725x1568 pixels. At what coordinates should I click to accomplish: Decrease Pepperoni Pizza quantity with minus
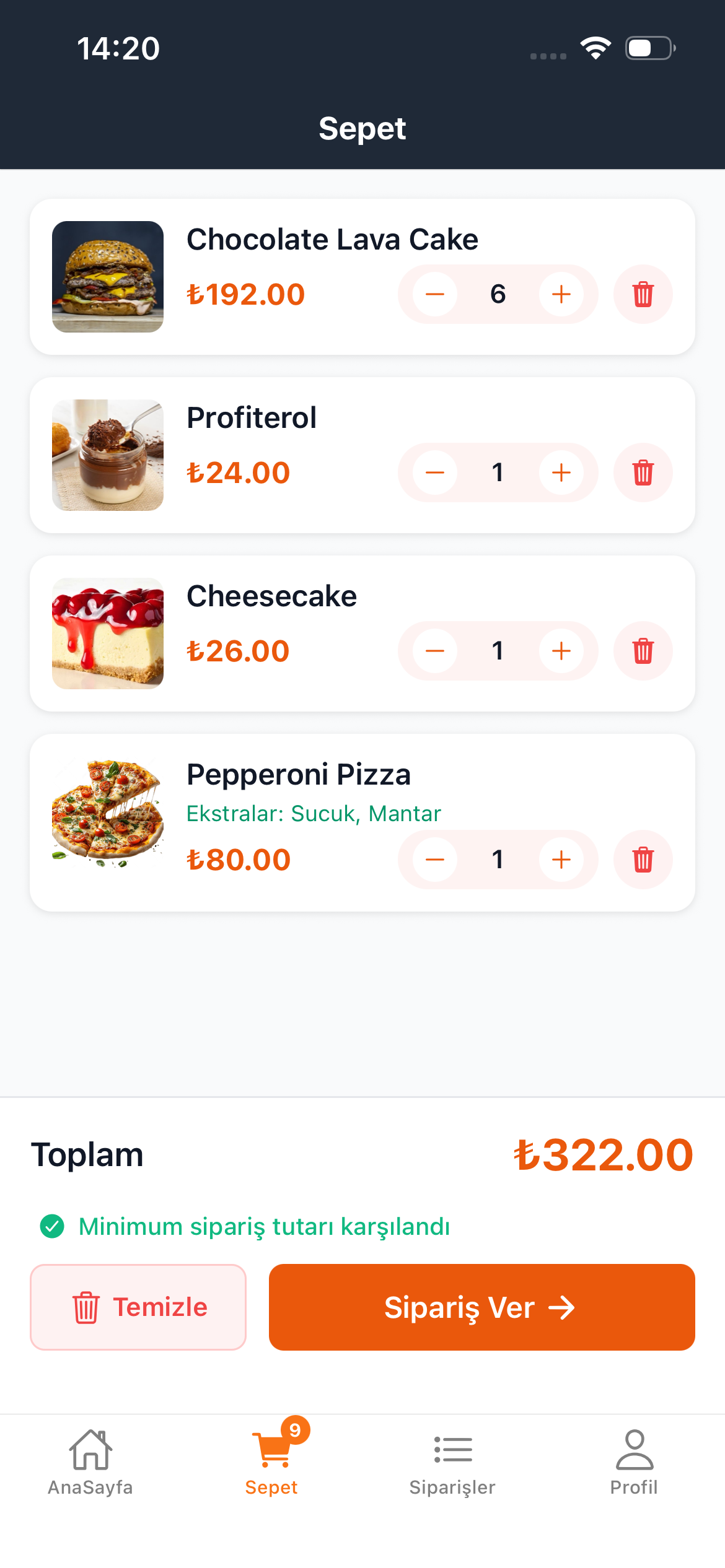pyautogui.click(x=434, y=860)
